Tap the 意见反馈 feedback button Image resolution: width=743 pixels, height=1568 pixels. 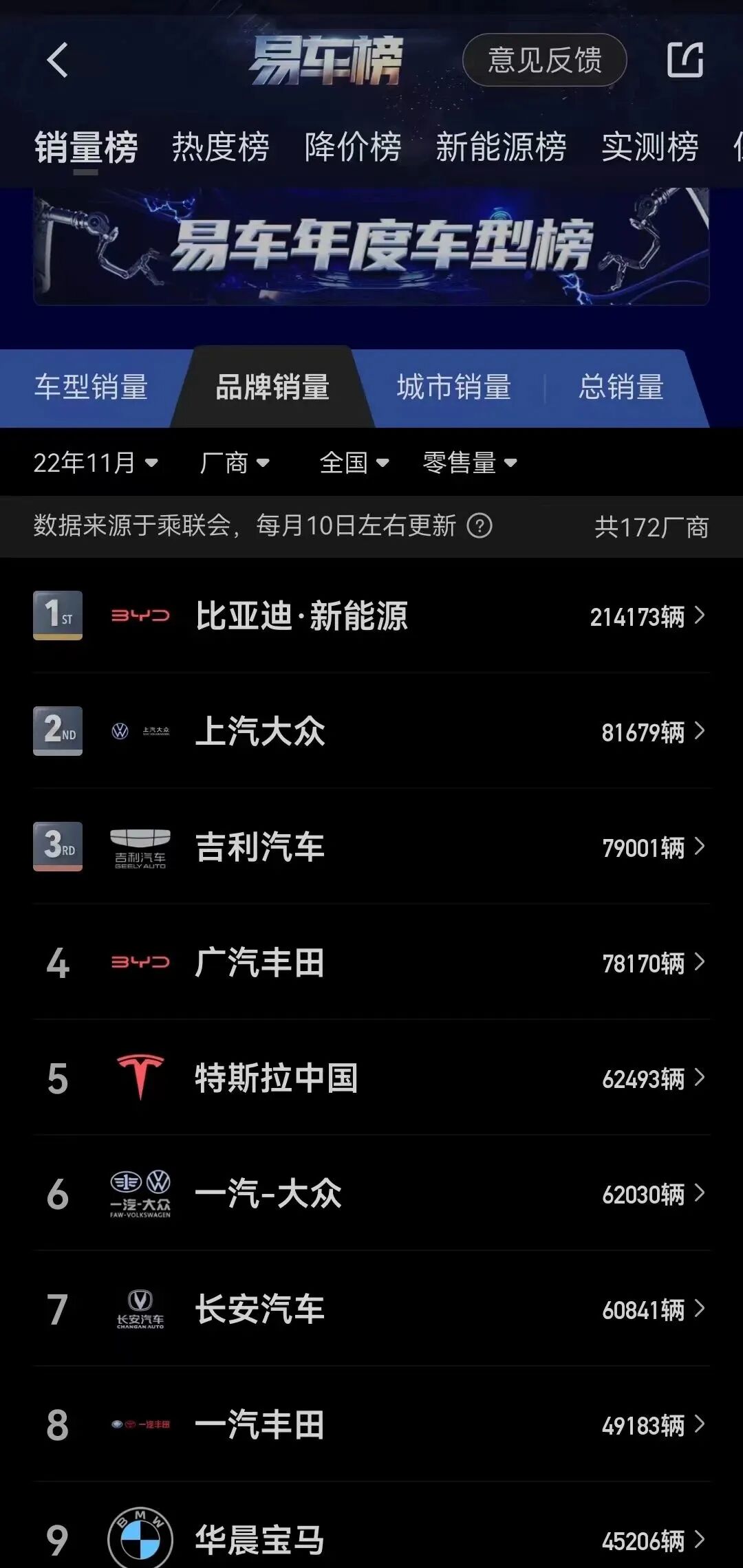544,61
